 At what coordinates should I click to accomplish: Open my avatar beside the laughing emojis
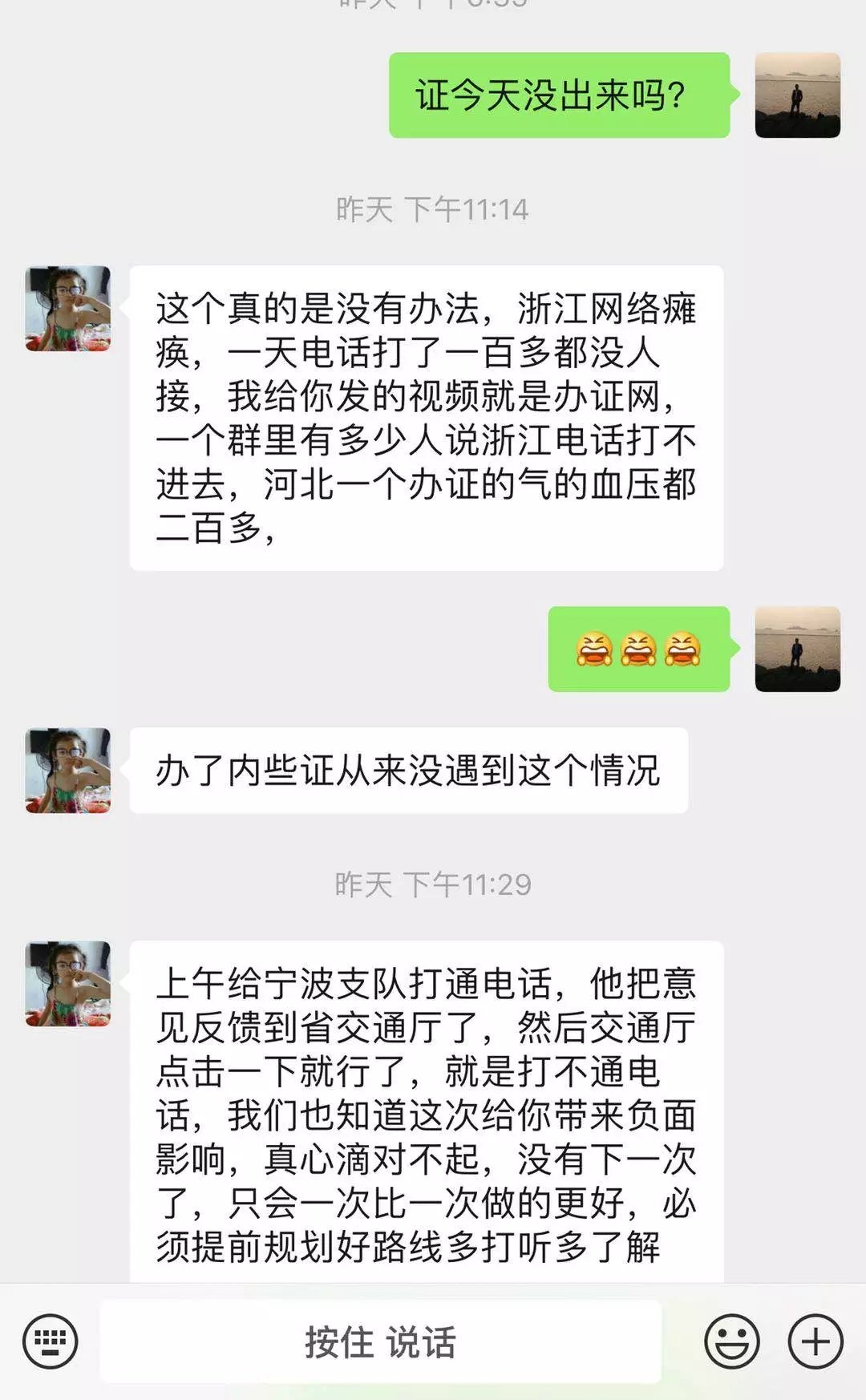point(797,649)
